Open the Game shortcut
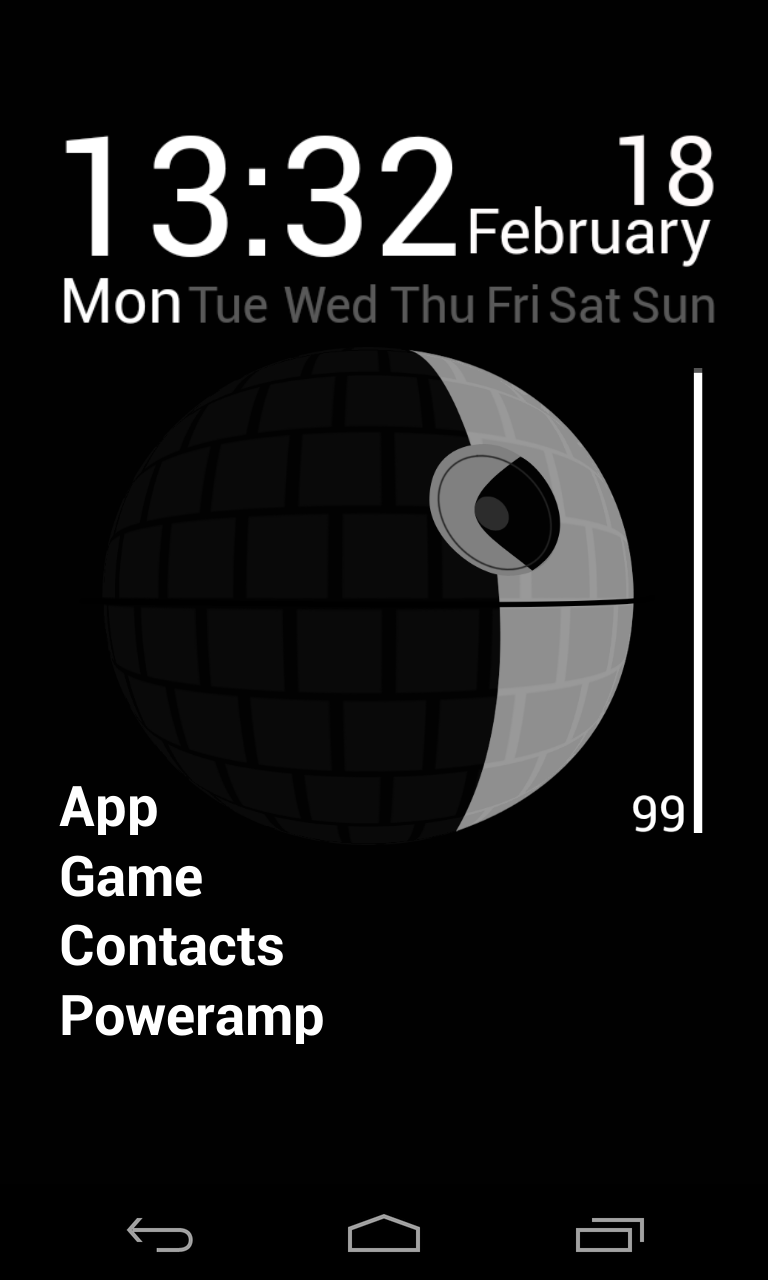This screenshot has height=1280, width=768. pos(131,877)
